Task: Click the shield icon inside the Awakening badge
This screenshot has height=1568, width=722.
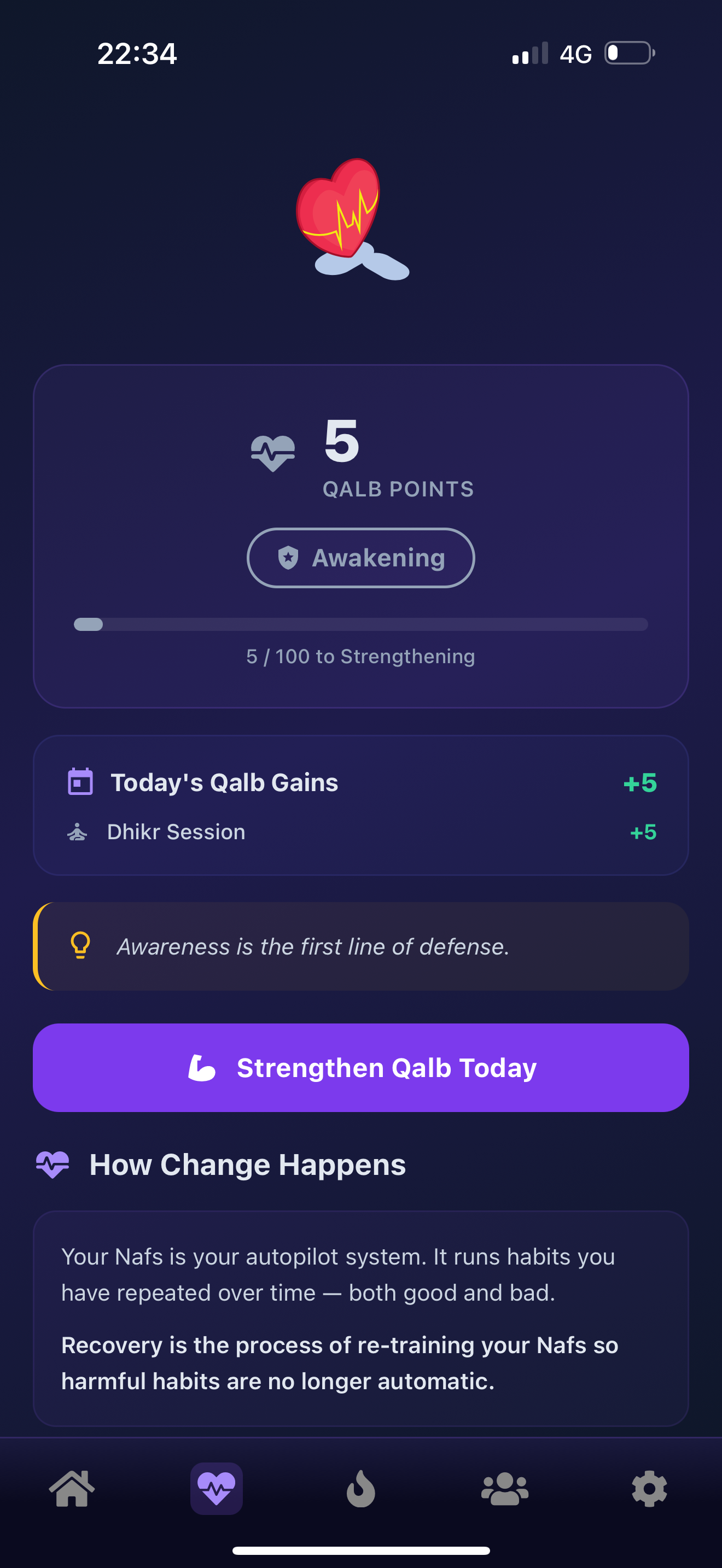Action: point(289,558)
